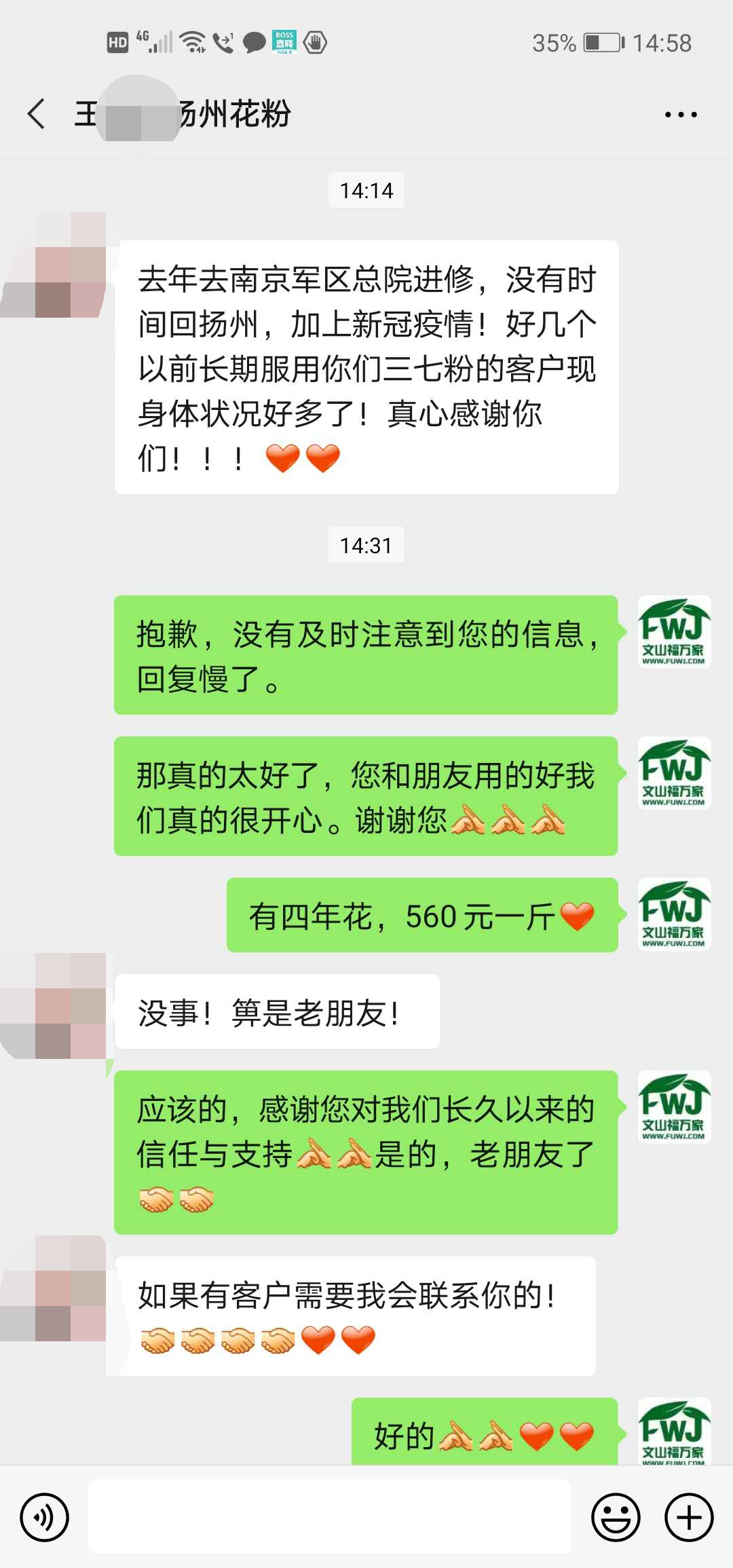733x1568 pixels.
Task: Focus the message text field
Action: tap(330, 1517)
